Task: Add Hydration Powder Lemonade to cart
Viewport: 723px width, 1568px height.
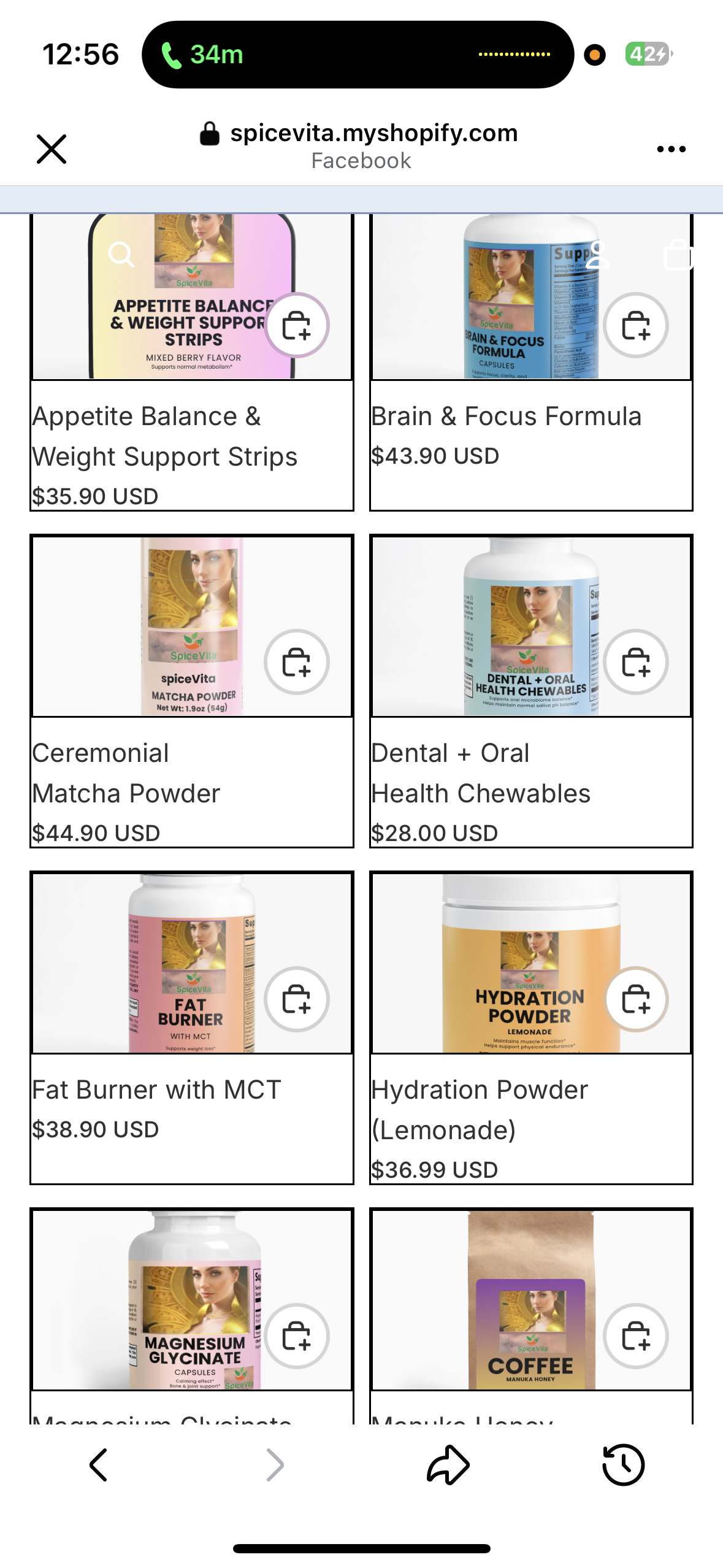Action: click(x=636, y=999)
